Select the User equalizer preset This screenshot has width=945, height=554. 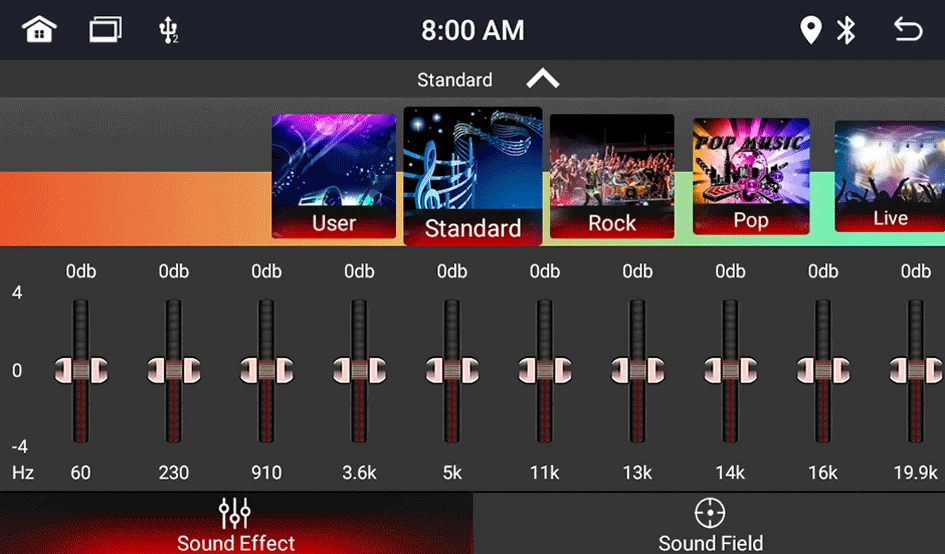point(334,176)
